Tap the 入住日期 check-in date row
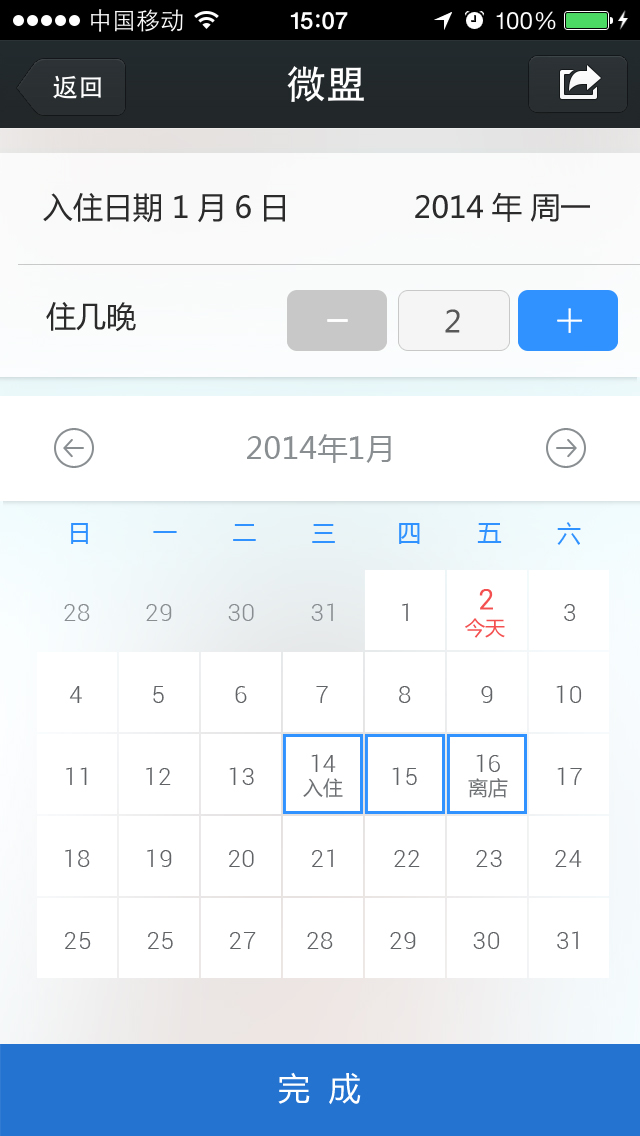The width and height of the screenshot is (640, 1136). click(320, 208)
